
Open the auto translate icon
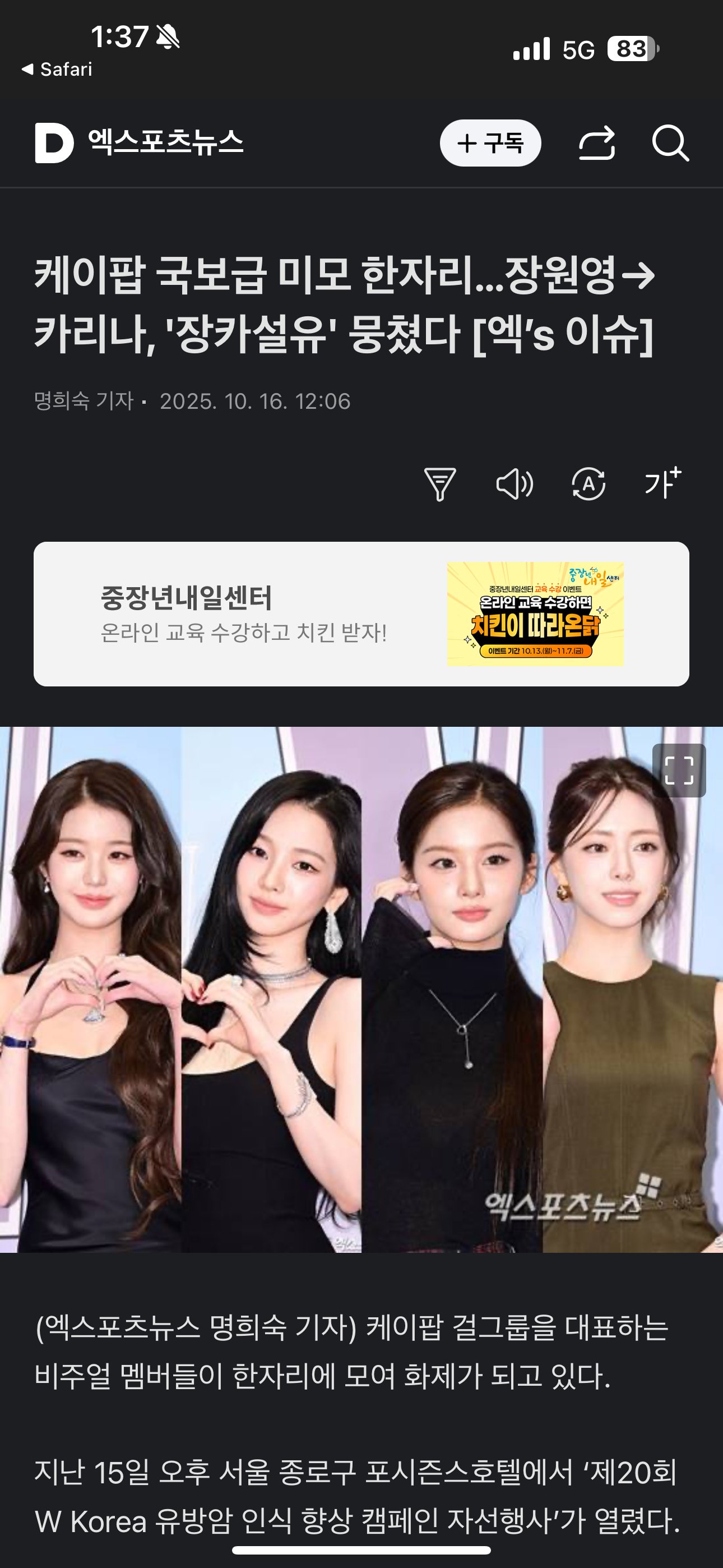click(x=588, y=484)
